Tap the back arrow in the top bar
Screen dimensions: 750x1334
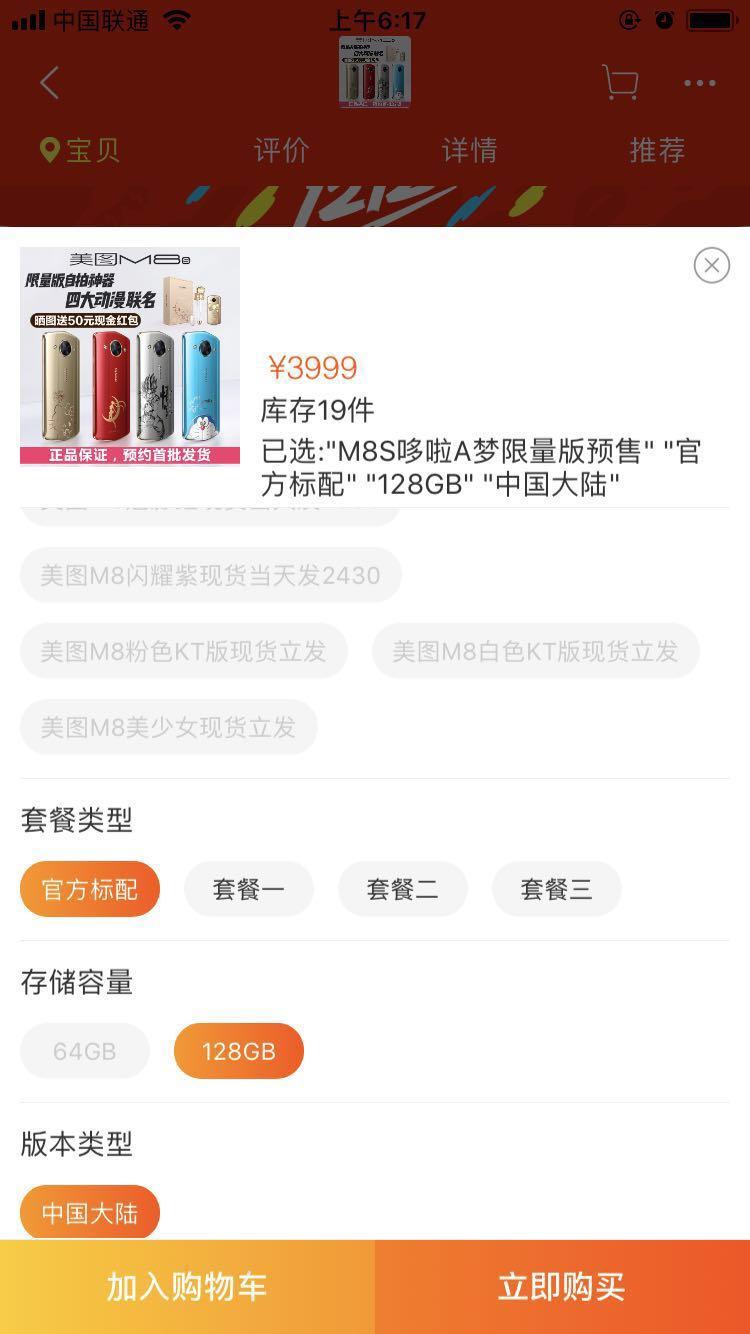click(49, 83)
